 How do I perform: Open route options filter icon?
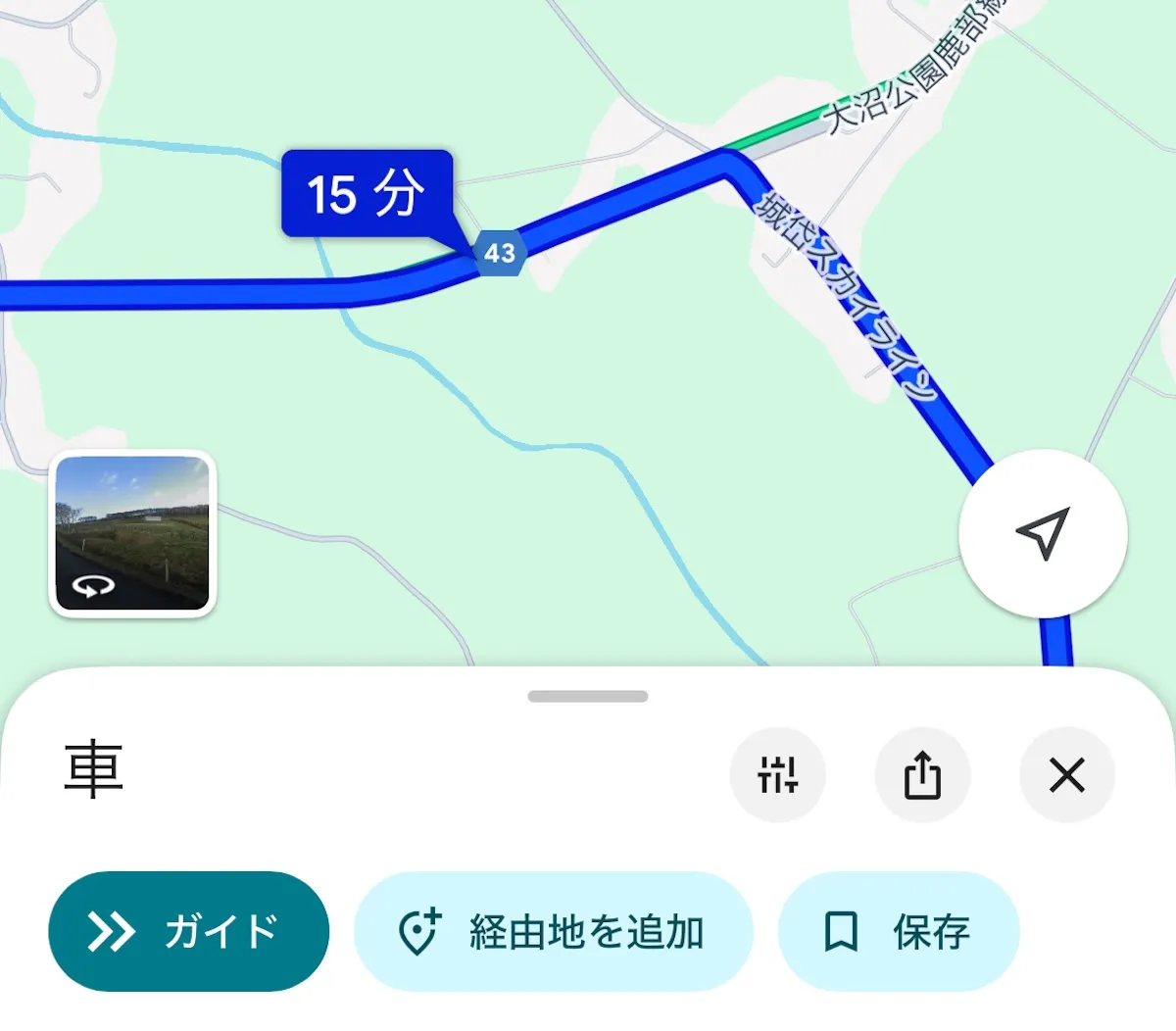[777, 775]
